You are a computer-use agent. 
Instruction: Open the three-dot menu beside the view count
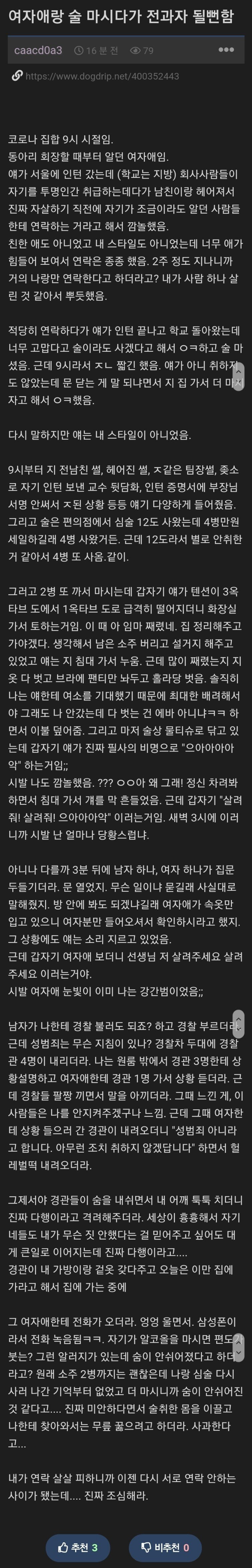(x=226, y=50)
